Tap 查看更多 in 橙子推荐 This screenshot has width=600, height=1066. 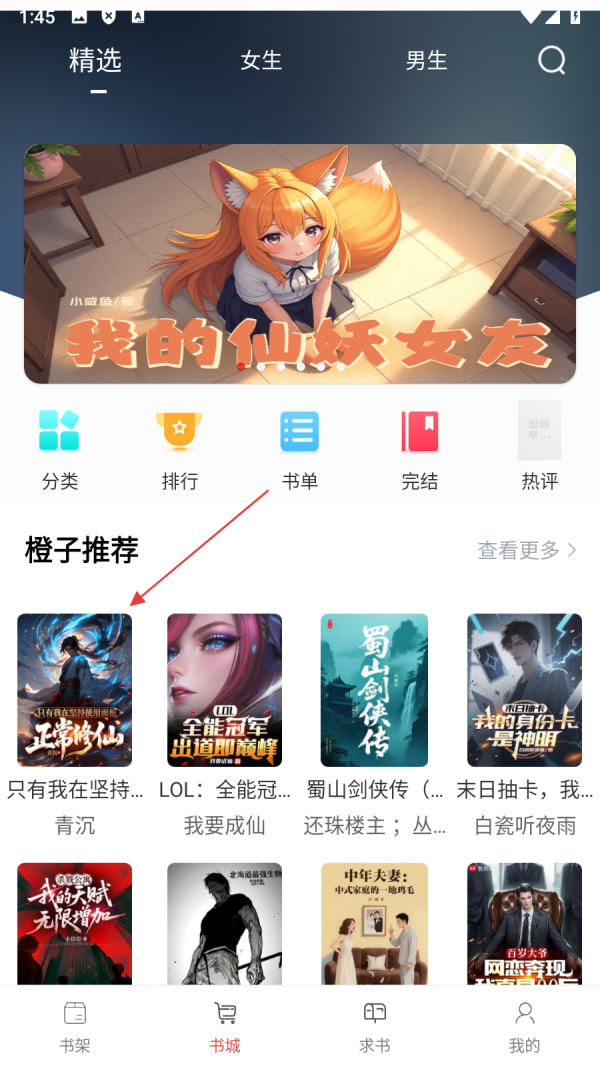point(527,550)
